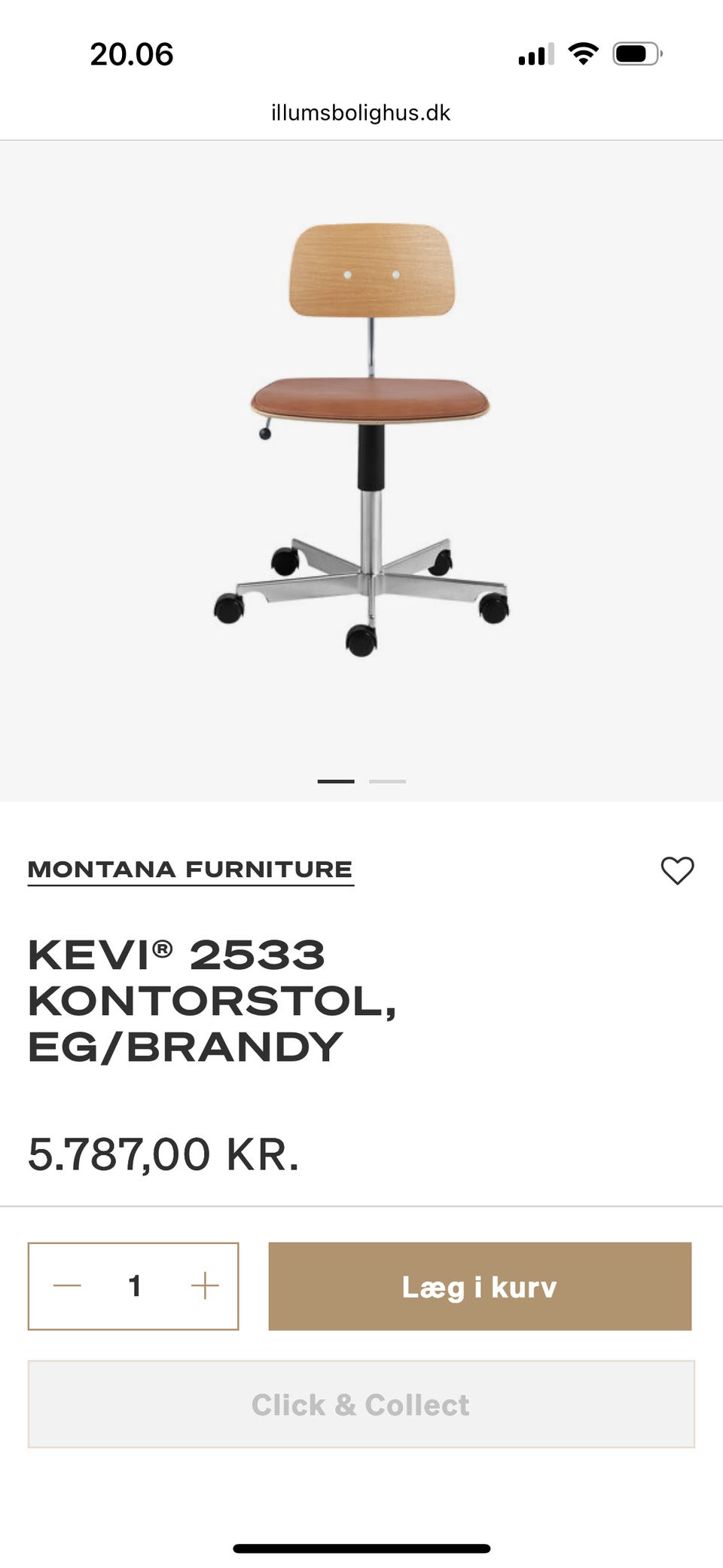The width and height of the screenshot is (723, 1568).
Task: Select the Click & Collect option
Action: click(x=361, y=1404)
